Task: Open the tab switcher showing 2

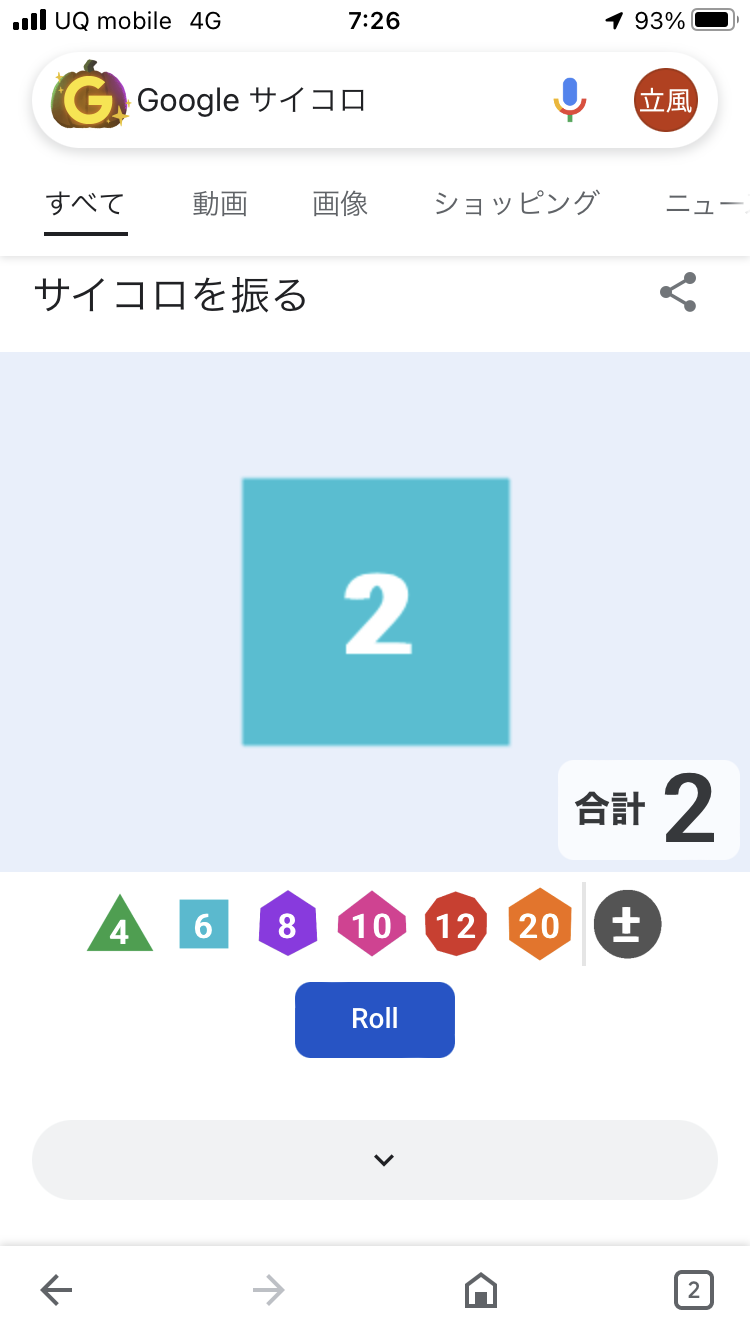Action: tap(693, 1290)
